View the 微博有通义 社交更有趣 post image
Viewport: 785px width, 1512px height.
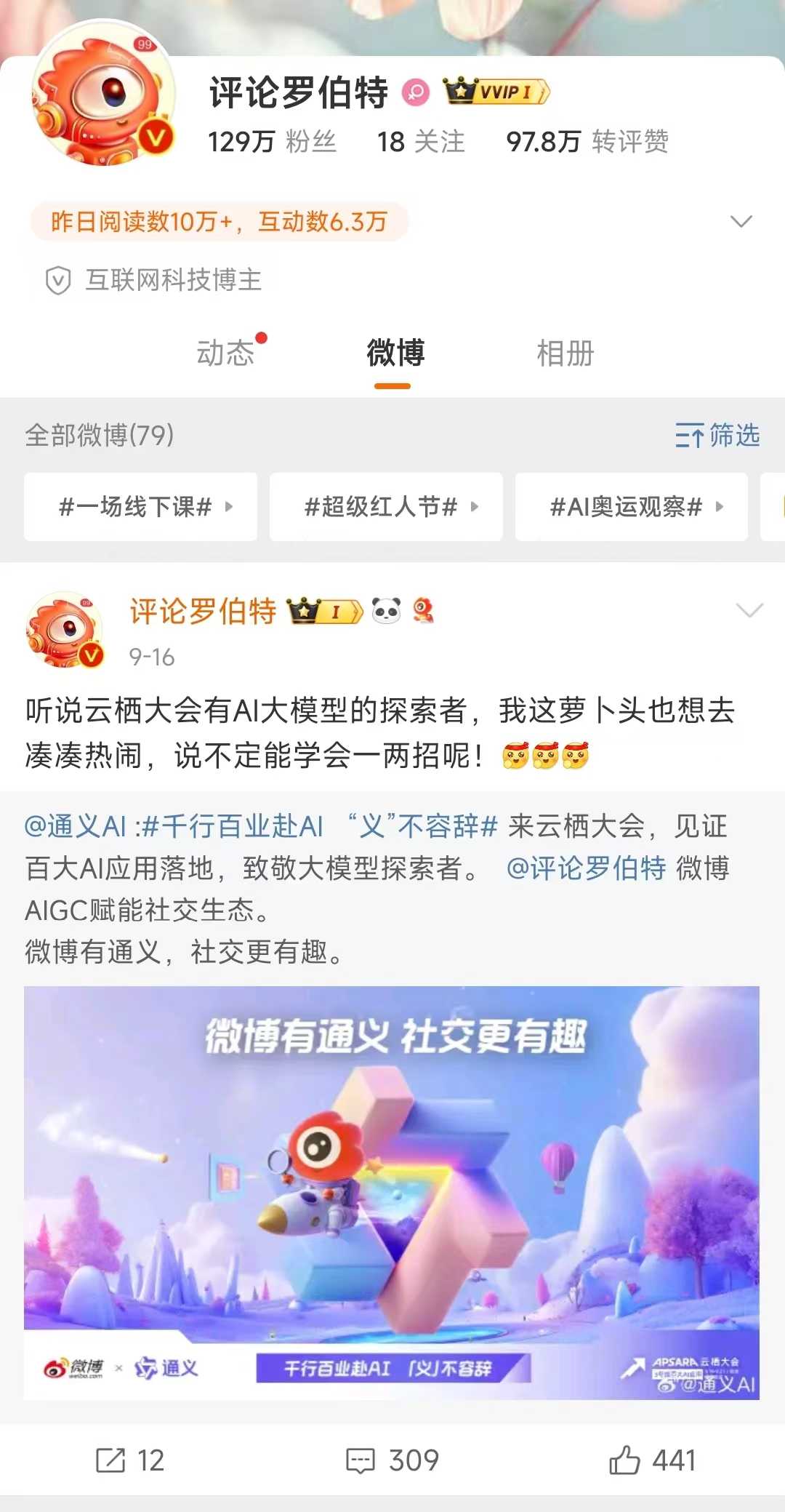392,1192
